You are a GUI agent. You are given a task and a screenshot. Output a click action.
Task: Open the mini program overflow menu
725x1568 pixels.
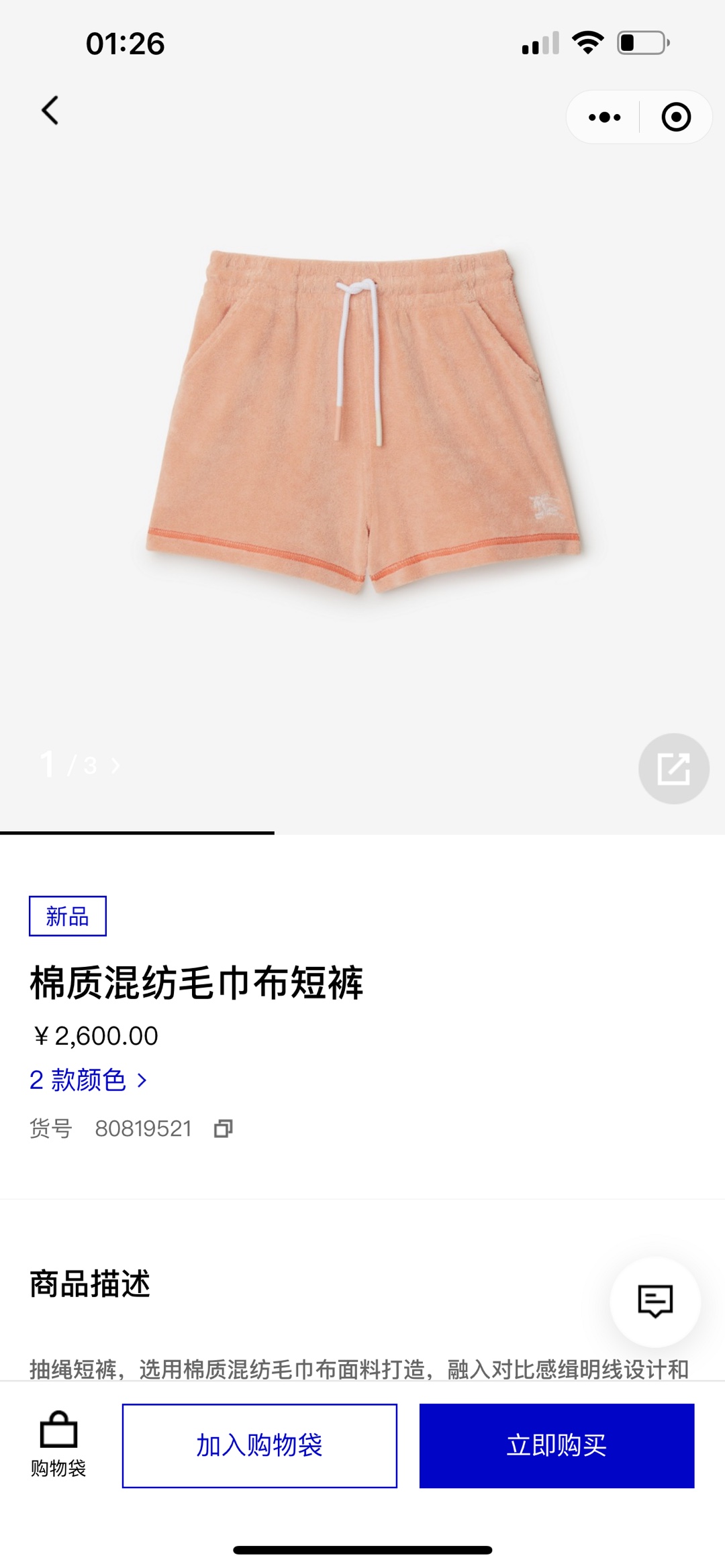604,117
